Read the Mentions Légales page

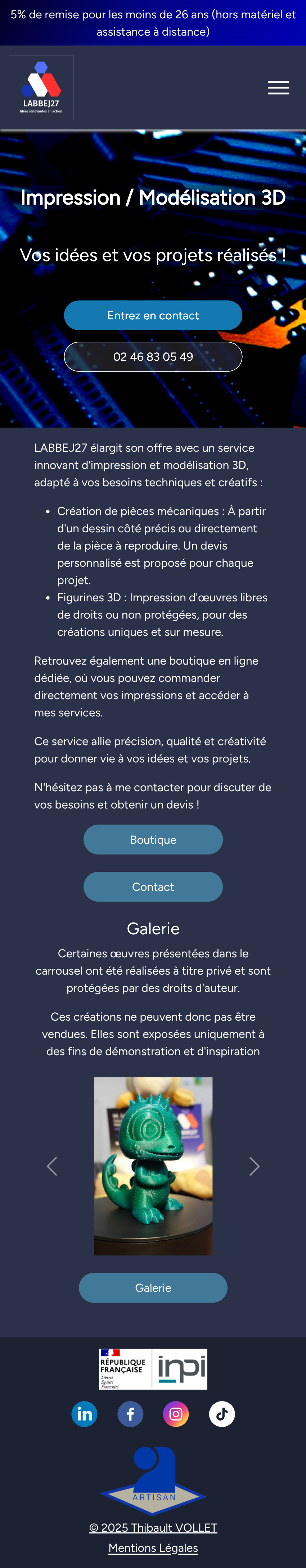click(153, 1547)
